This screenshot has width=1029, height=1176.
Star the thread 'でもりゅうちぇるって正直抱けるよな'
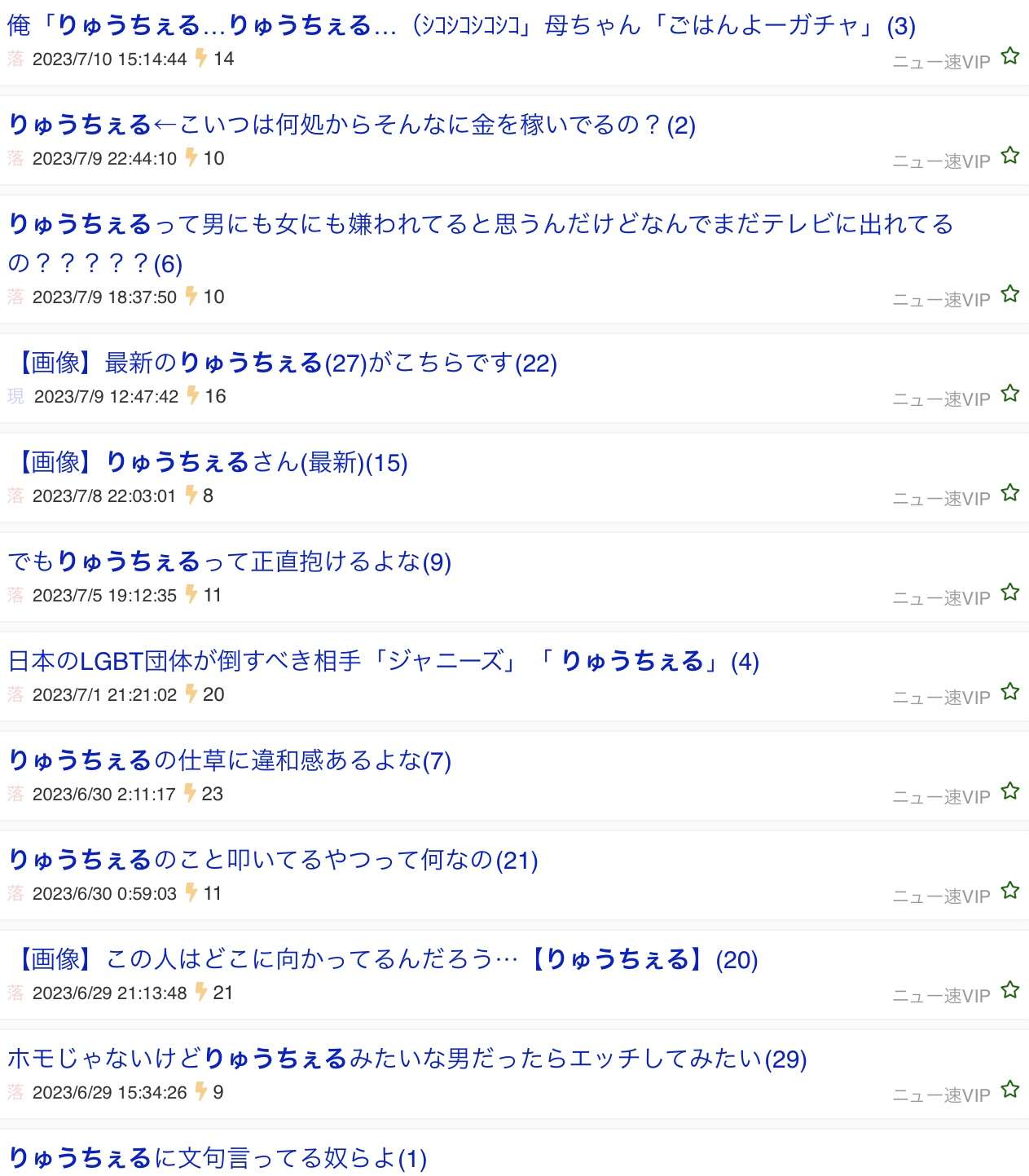coord(1010,592)
